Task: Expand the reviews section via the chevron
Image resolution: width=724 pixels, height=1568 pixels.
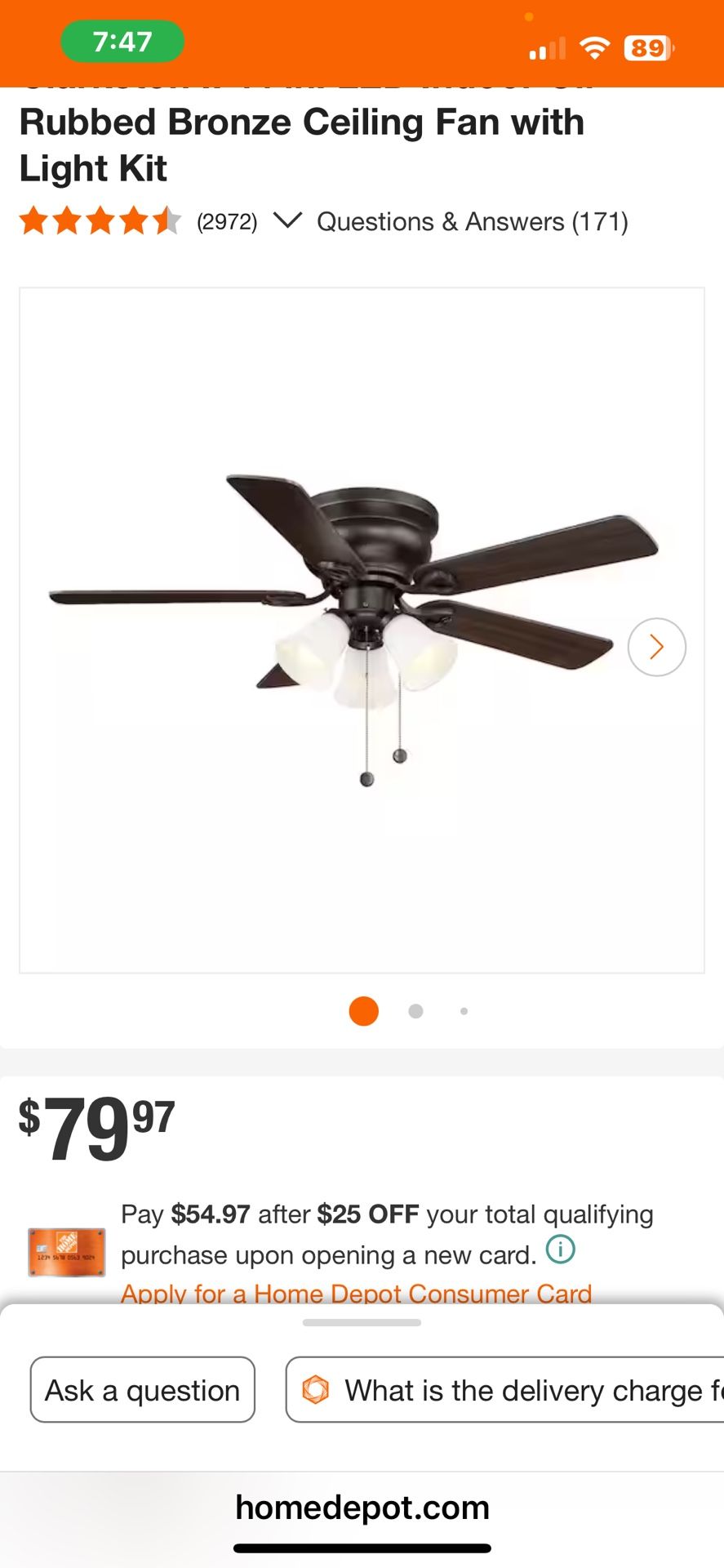Action: click(x=287, y=220)
